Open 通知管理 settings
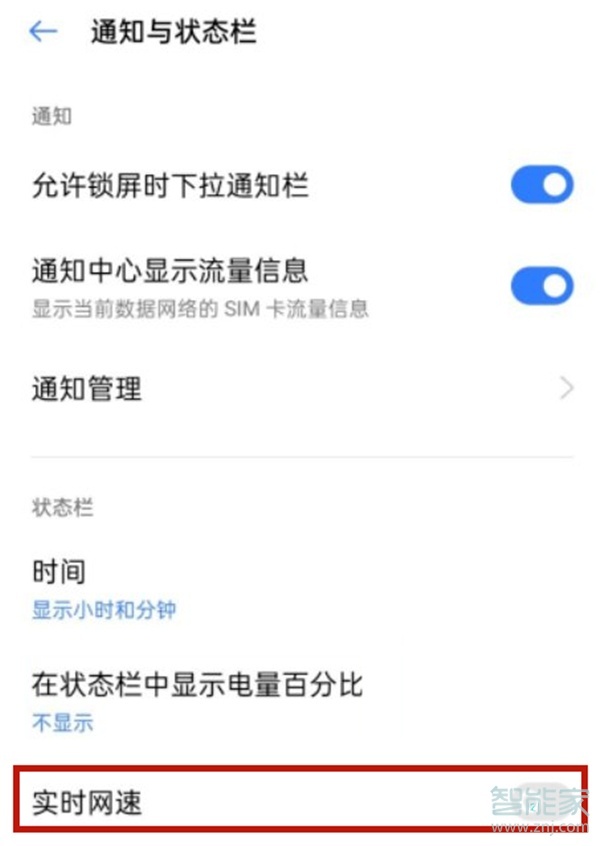The image size is (600, 846). (300, 388)
